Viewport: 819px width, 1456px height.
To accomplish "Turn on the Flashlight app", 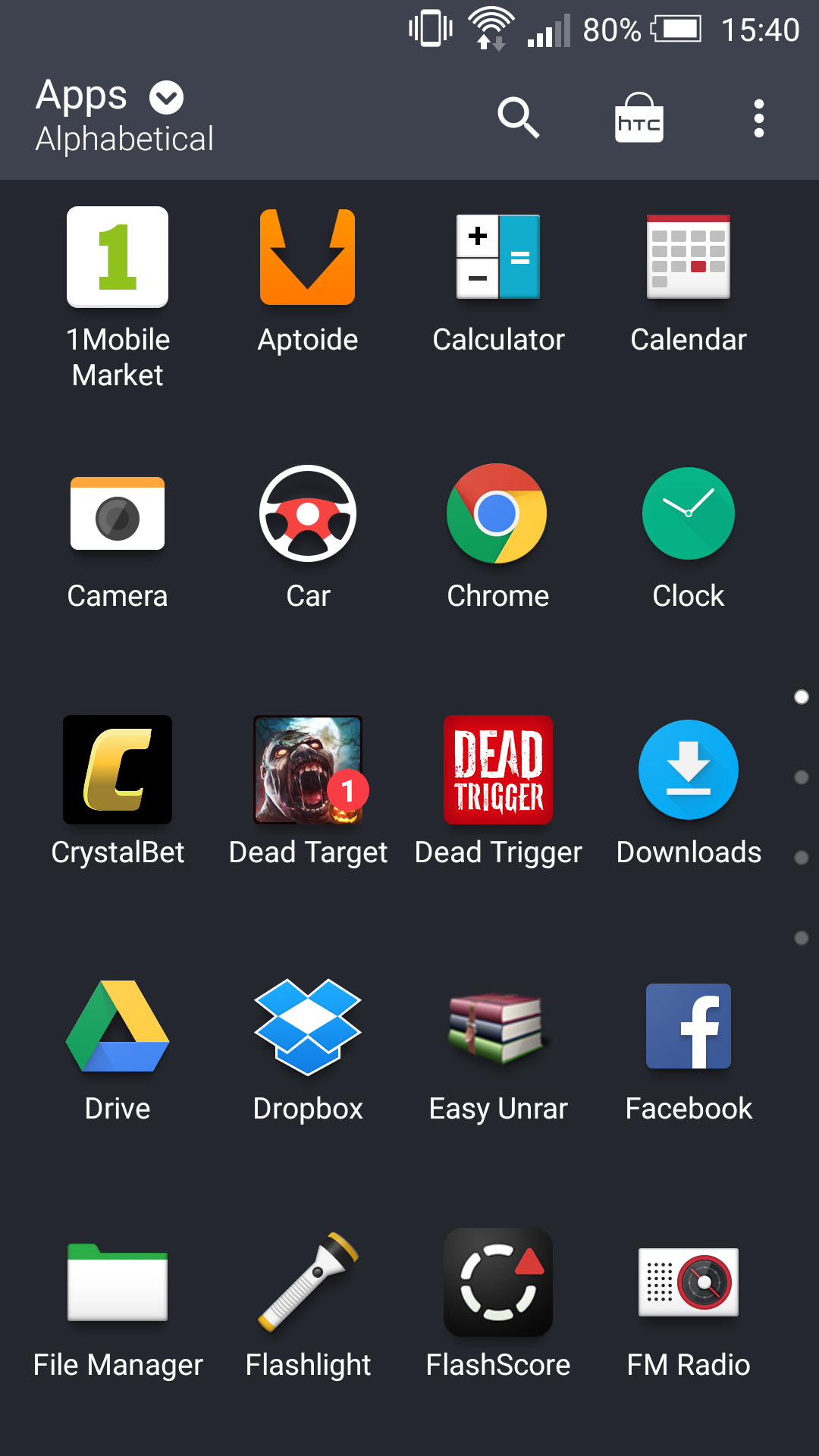I will 308,1282.
